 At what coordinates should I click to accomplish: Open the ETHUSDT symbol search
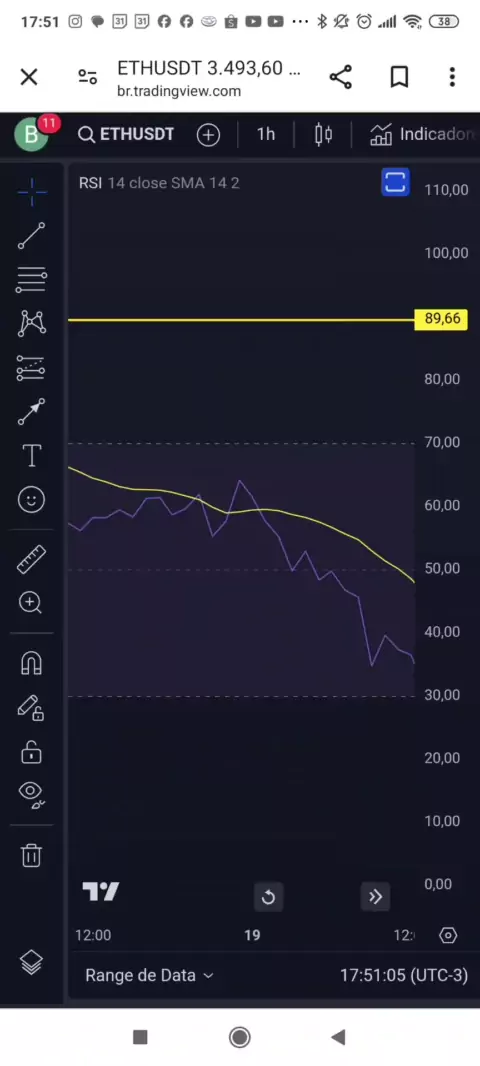[126, 135]
